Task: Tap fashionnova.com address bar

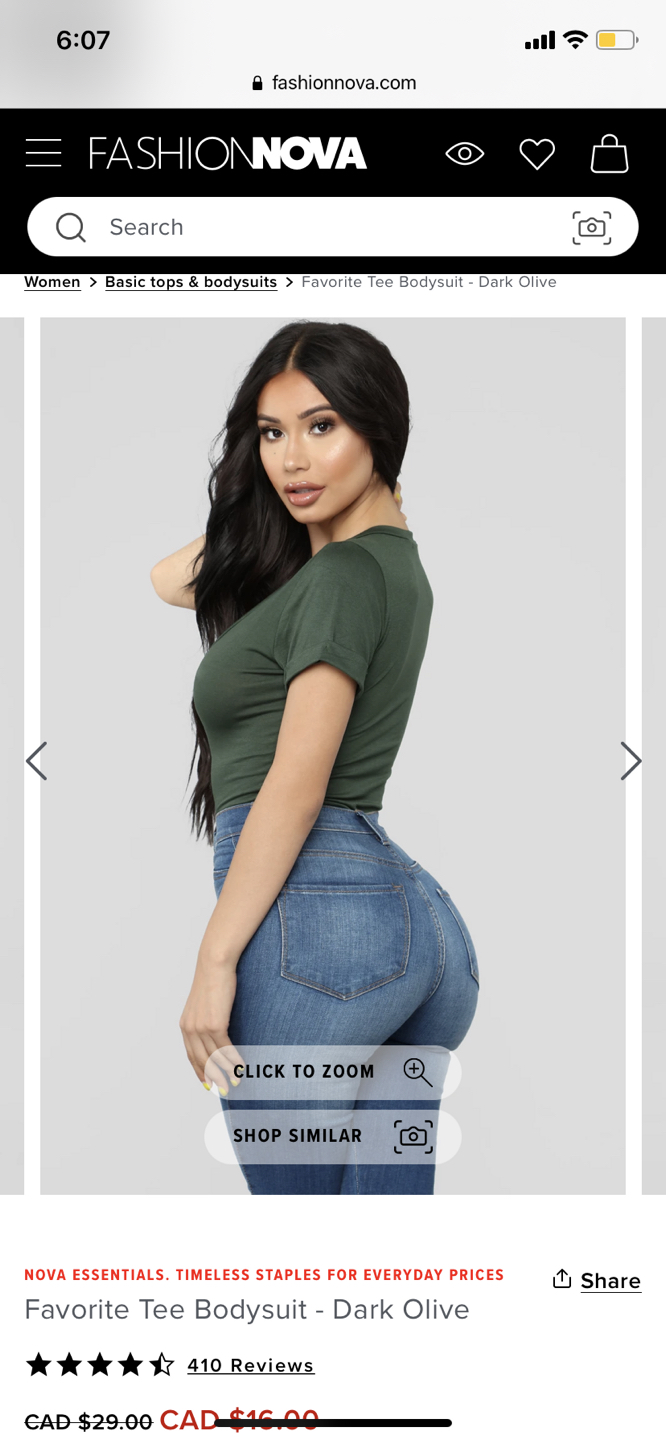Action: (334, 83)
